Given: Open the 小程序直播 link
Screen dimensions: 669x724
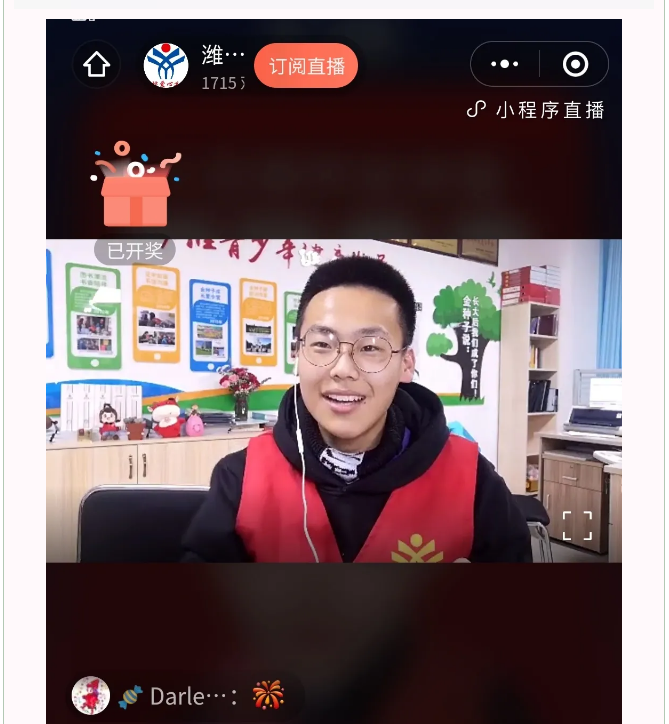Looking at the screenshot, I should (x=537, y=110).
